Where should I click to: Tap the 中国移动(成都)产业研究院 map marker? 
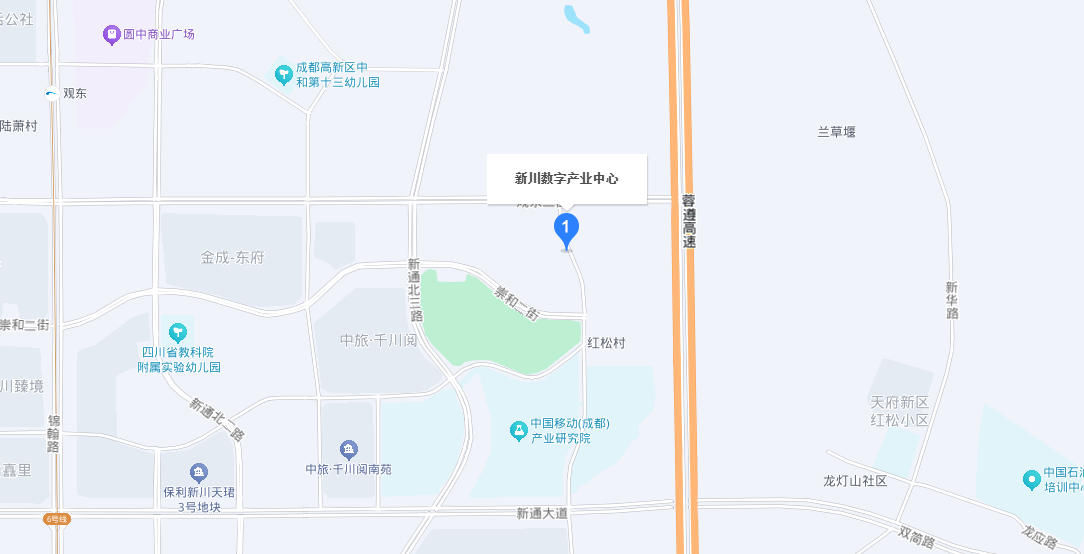click(x=519, y=430)
